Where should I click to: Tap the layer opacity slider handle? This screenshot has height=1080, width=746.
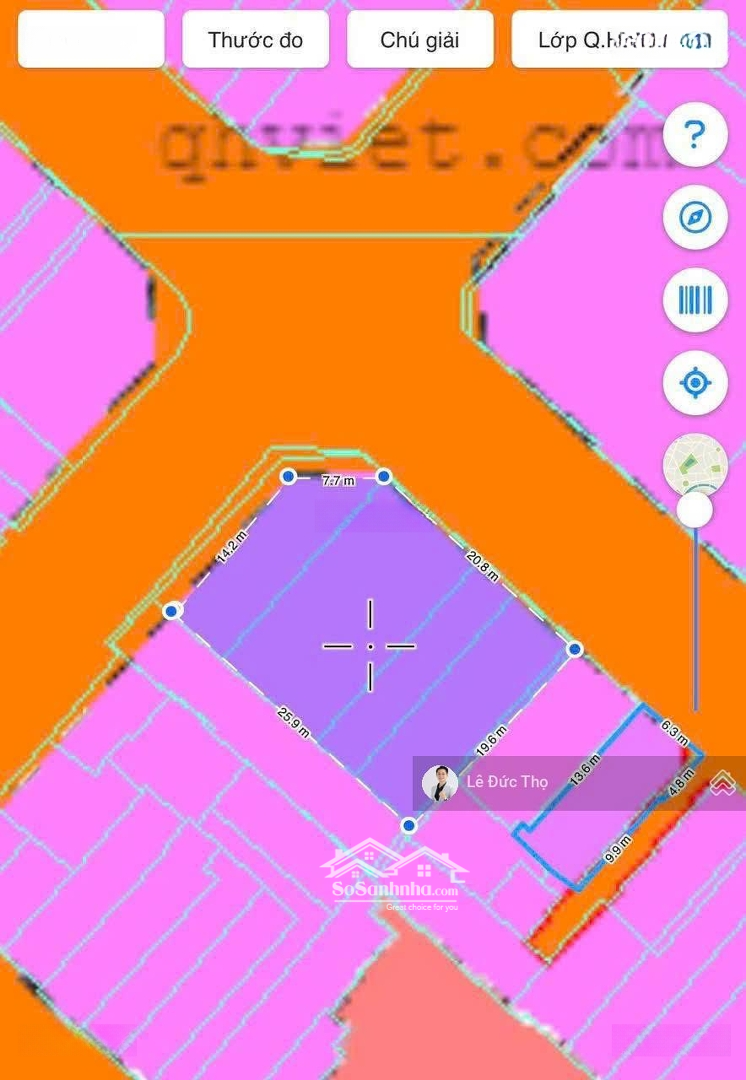tap(695, 510)
